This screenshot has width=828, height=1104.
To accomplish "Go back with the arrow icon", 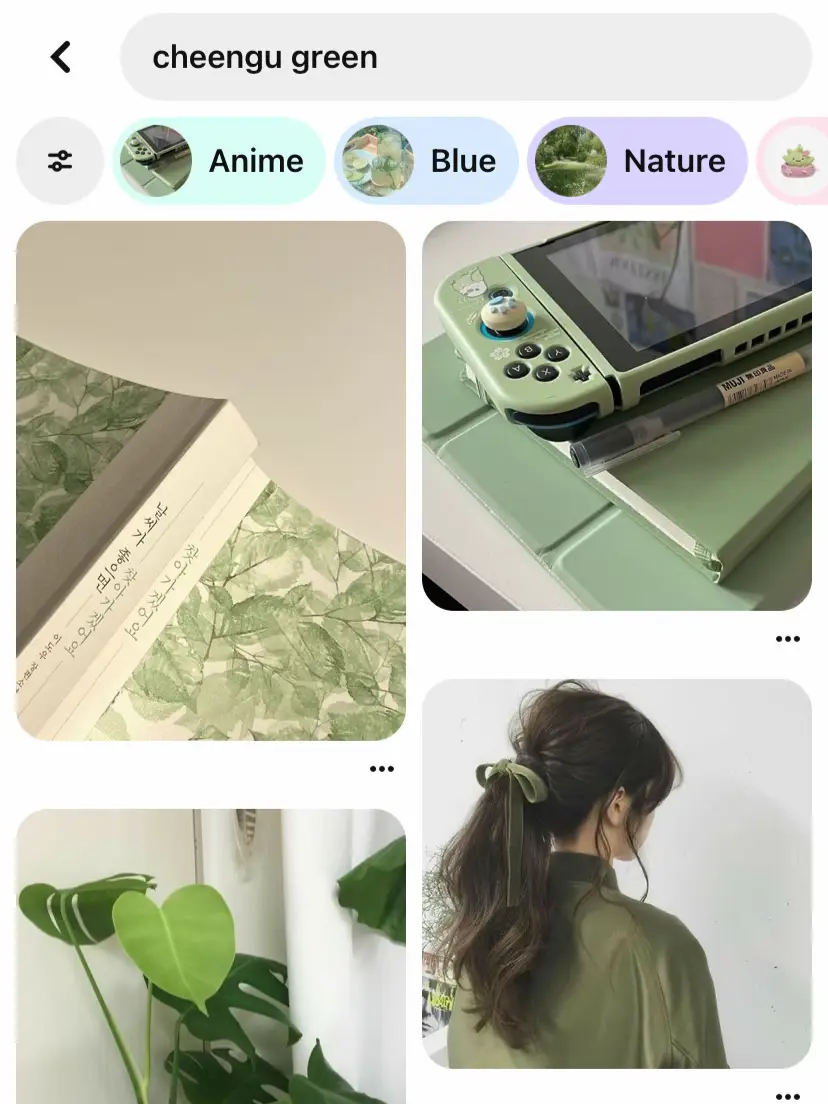I will click(x=61, y=57).
